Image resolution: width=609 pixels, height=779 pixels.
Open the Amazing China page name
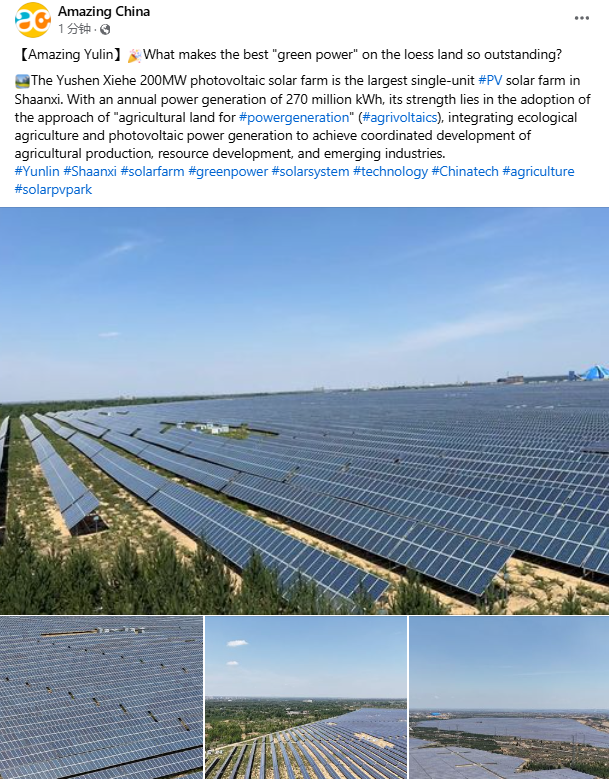pyautogui.click(x=104, y=12)
